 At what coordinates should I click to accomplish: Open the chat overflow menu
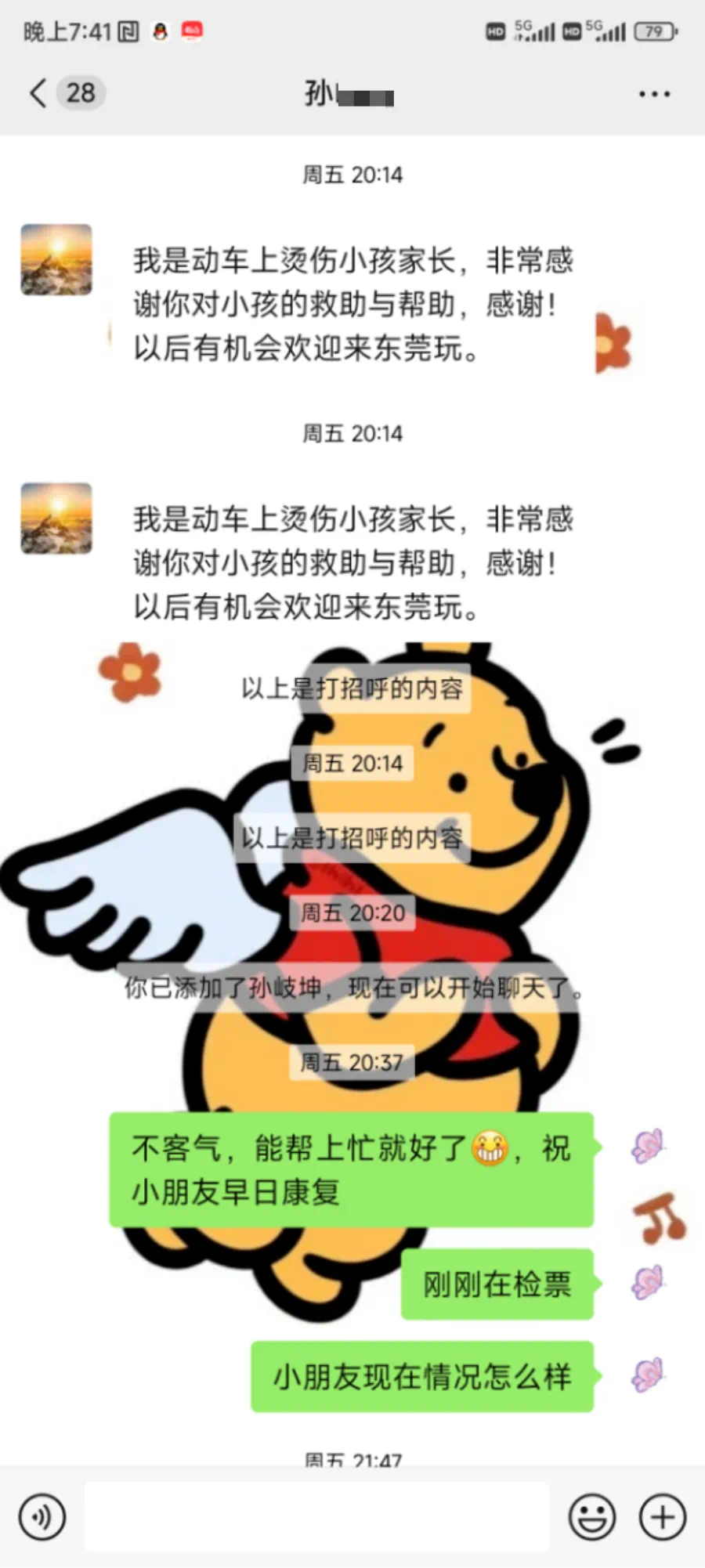tap(654, 94)
